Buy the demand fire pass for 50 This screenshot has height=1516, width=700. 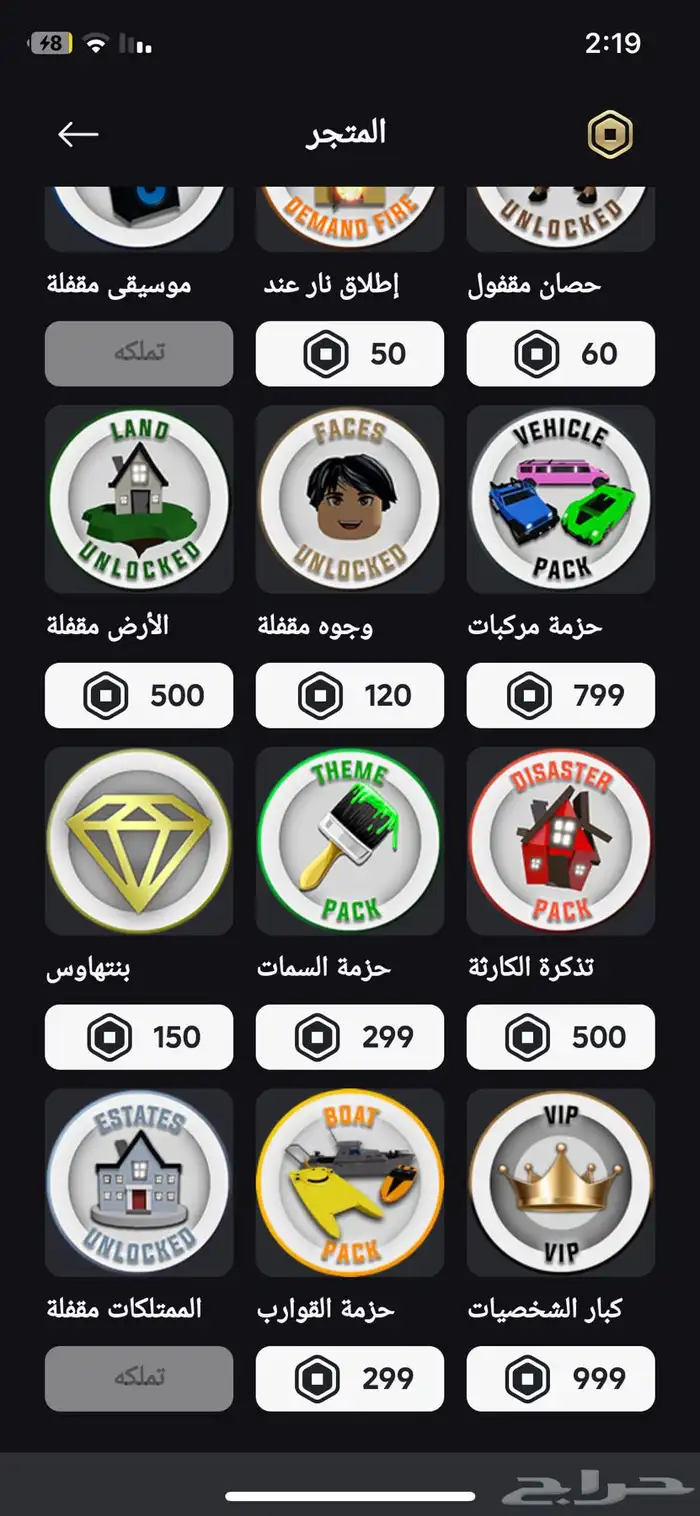(x=349, y=353)
